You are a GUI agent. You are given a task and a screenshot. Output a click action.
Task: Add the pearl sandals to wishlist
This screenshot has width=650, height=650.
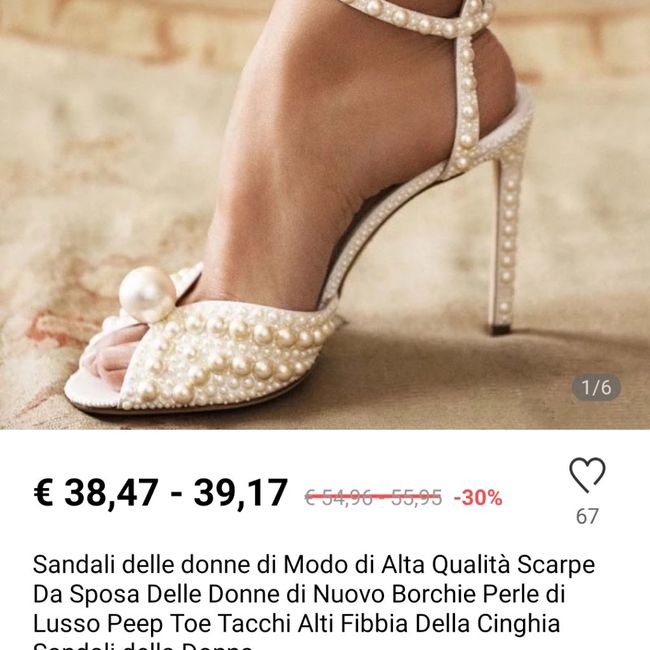(587, 477)
